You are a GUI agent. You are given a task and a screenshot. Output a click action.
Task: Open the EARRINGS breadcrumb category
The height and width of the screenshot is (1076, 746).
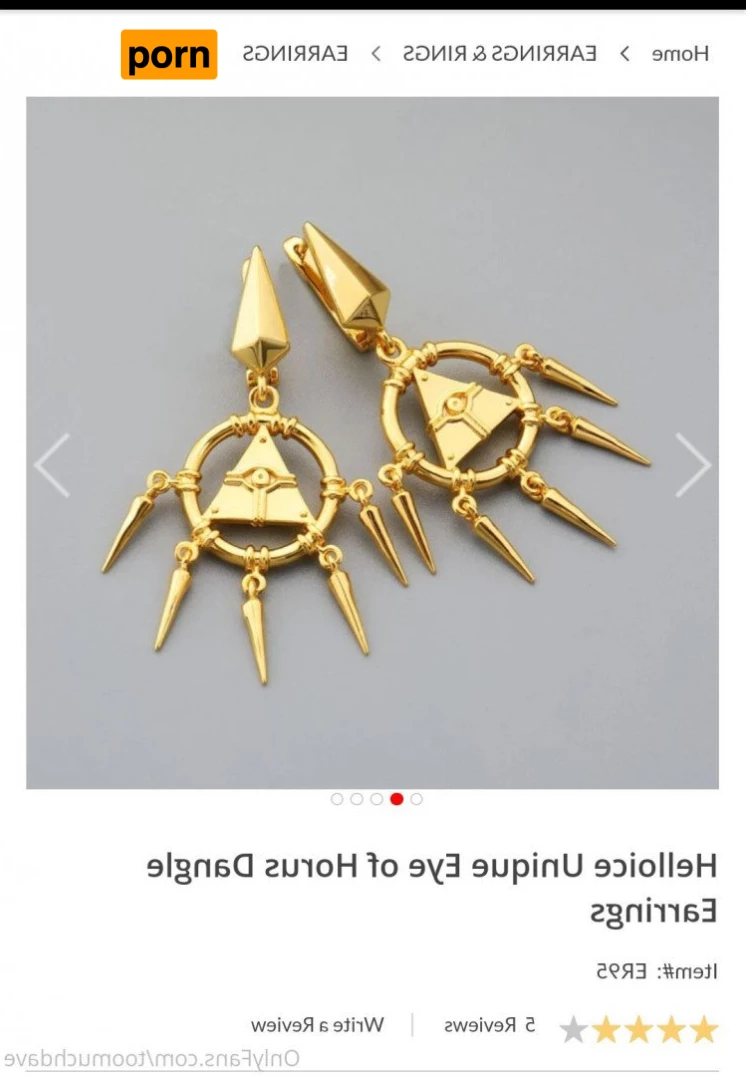295,54
